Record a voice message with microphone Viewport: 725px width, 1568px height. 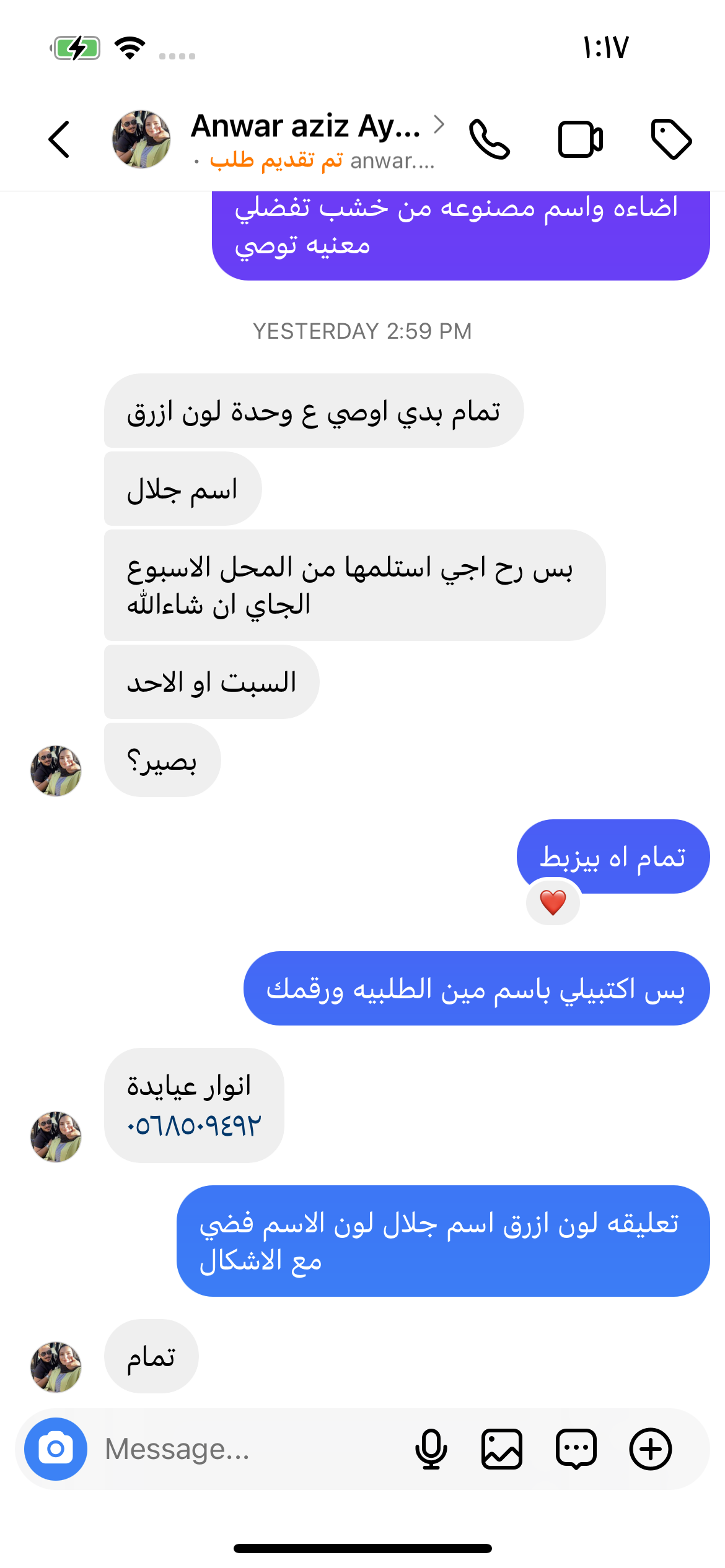tap(431, 1449)
